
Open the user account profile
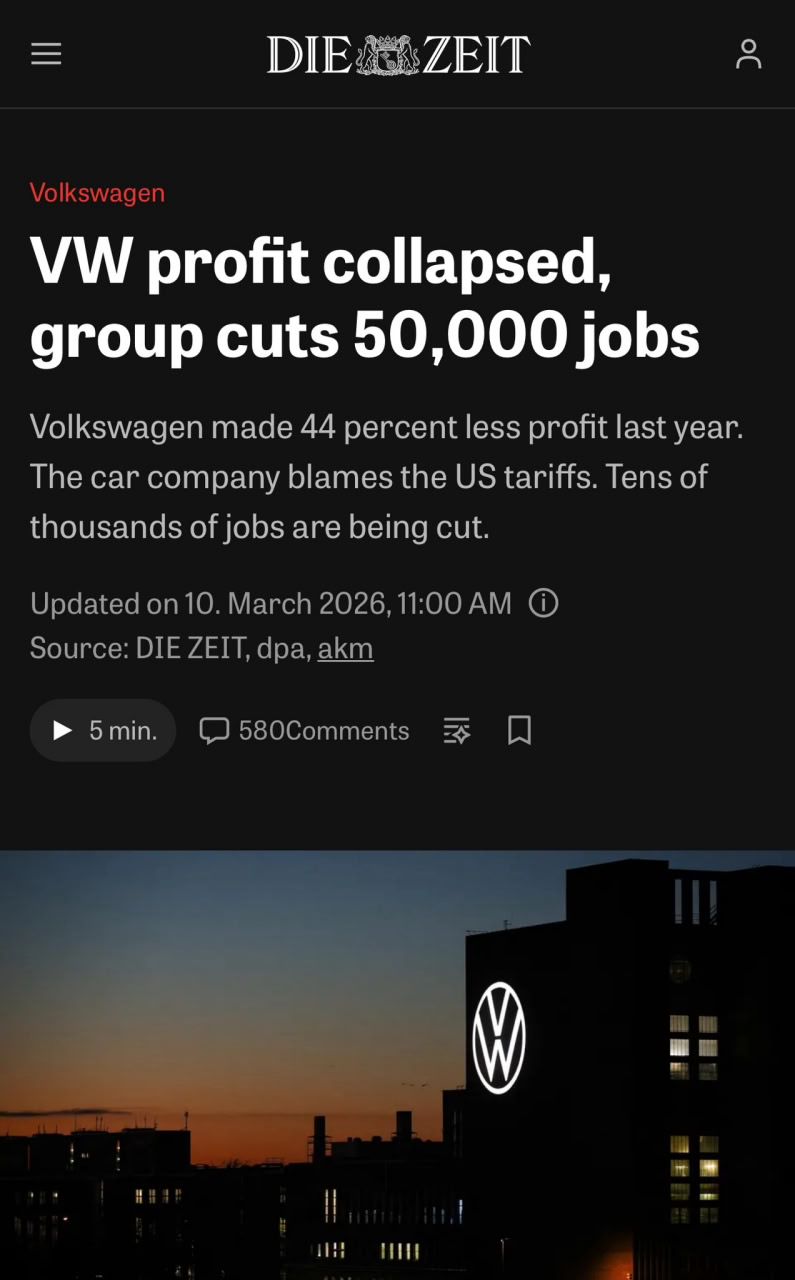(x=748, y=54)
